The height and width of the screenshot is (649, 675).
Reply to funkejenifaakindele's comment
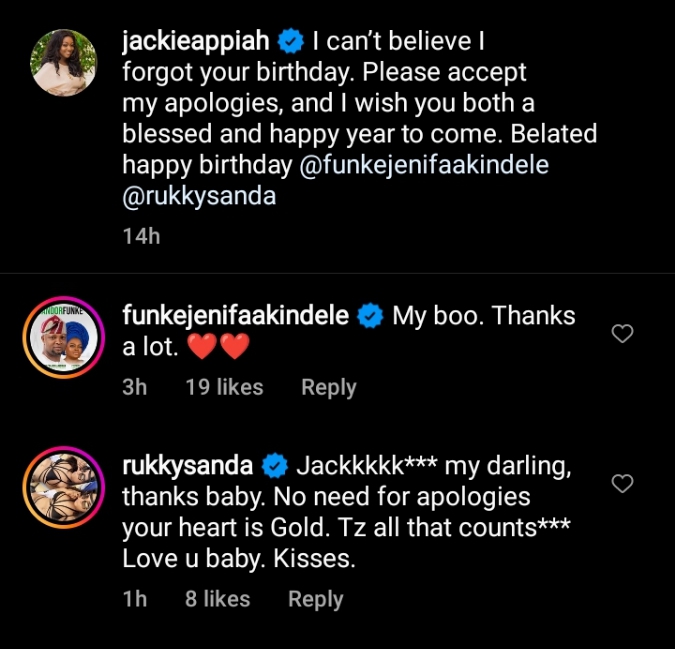[x=328, y=387]
